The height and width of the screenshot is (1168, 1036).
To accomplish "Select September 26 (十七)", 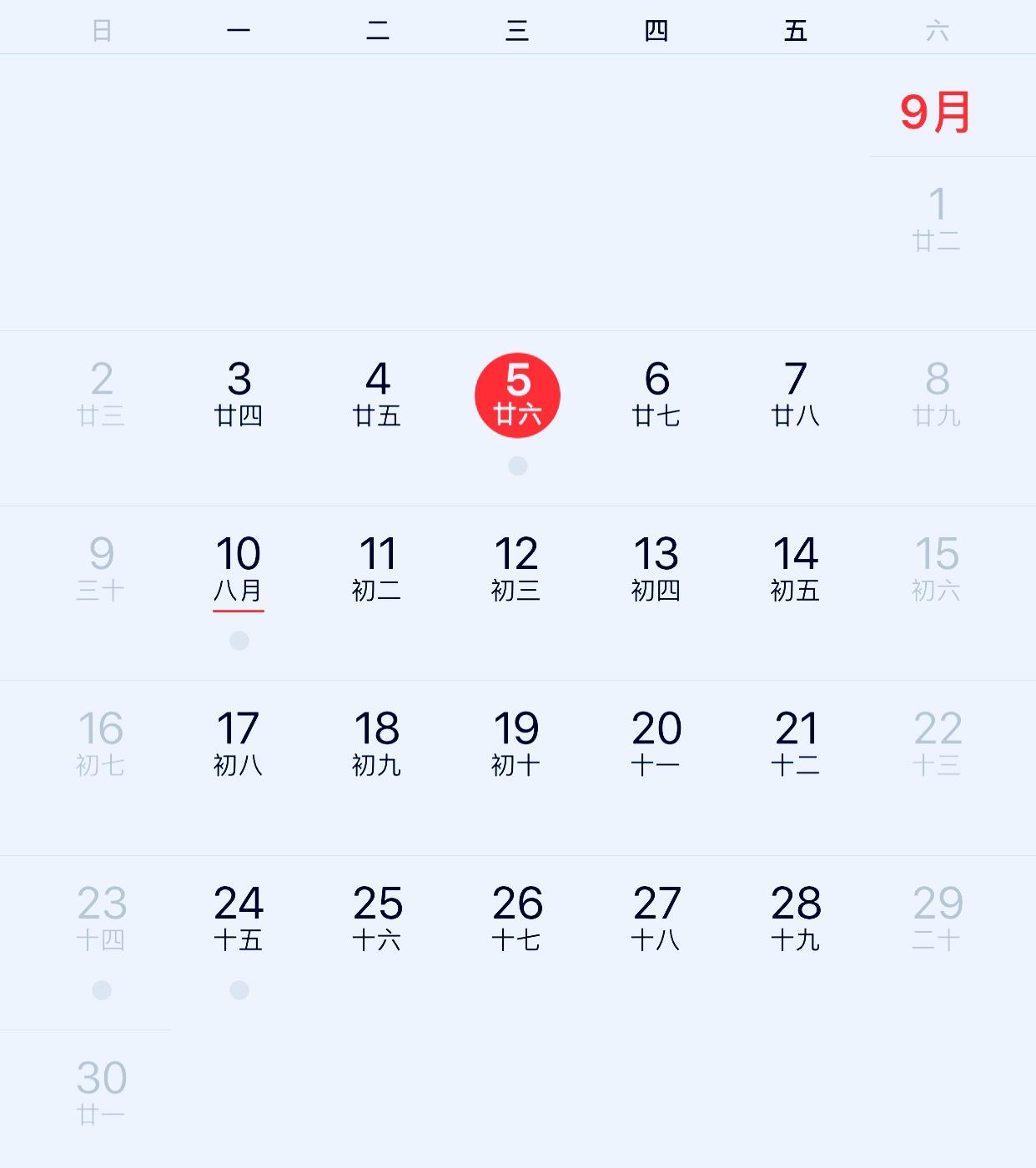I will click(x=519, y=918).
